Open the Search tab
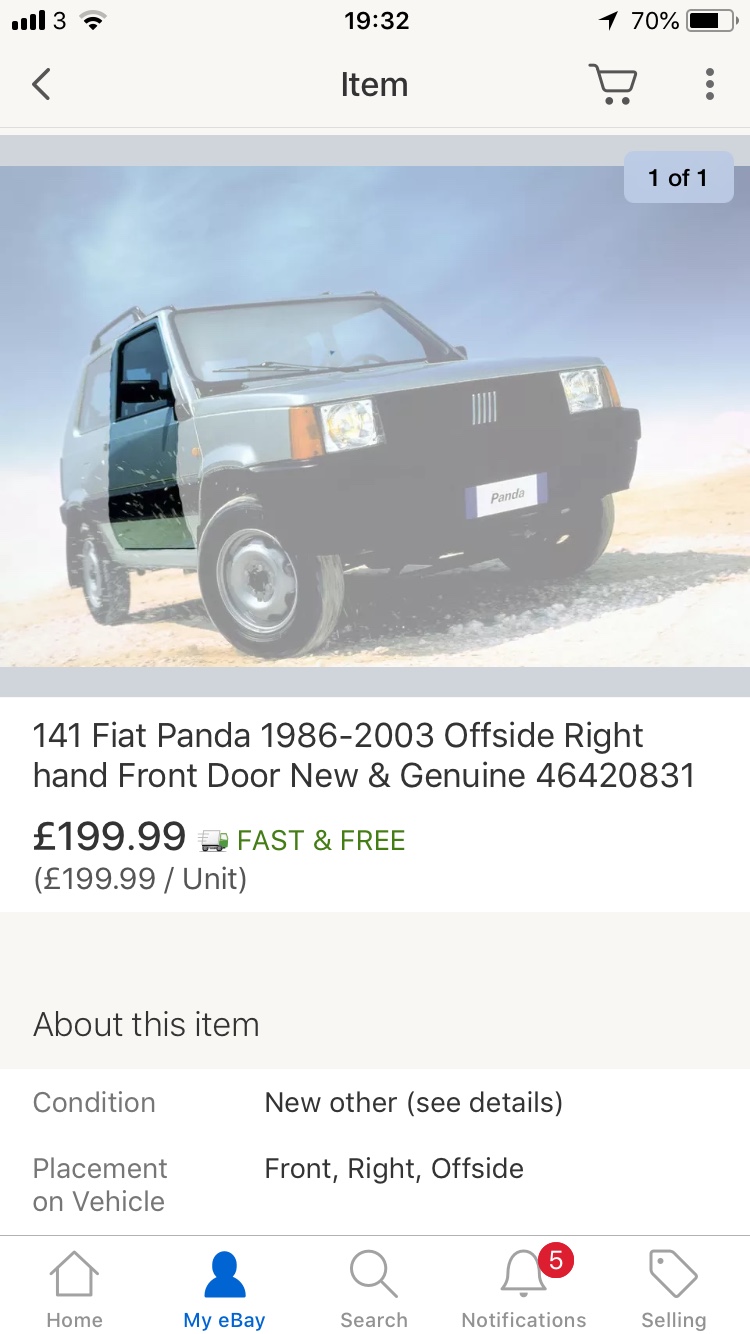Screen dimensions: 750x1334 [374, 1290]
